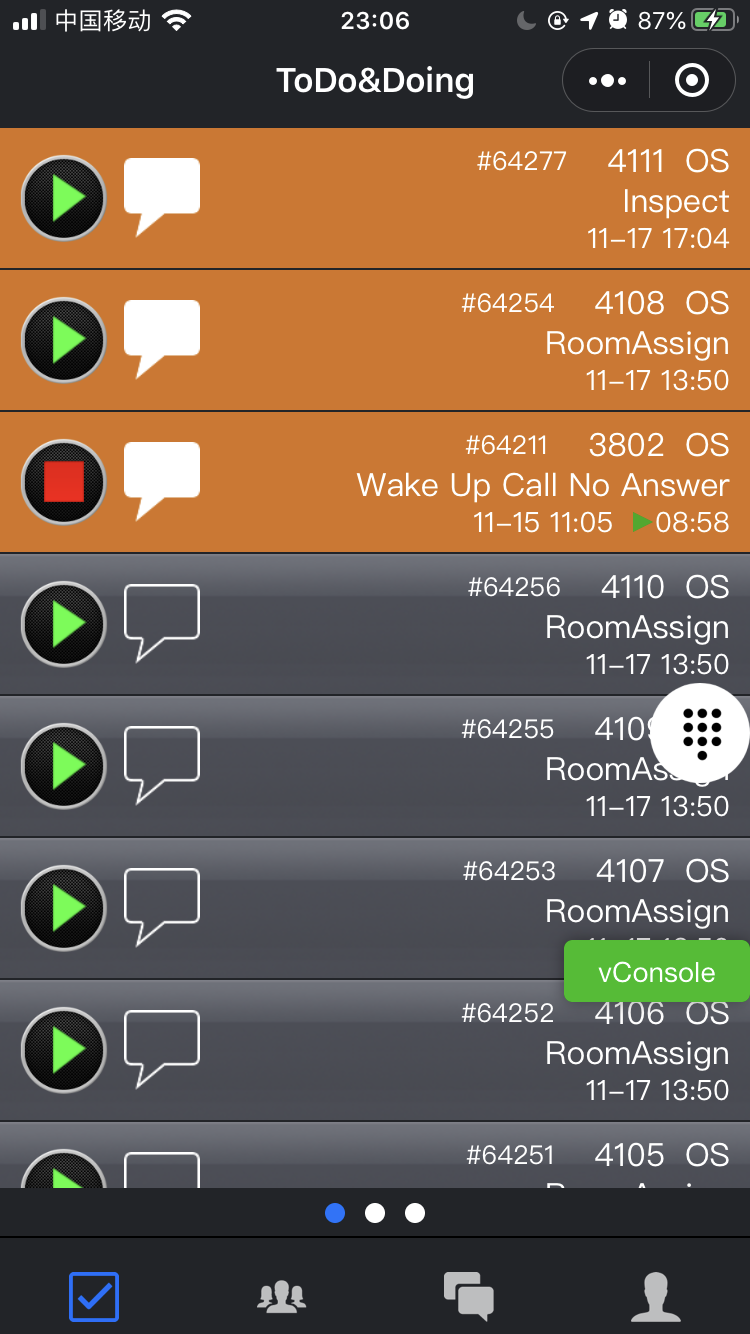Switch to the profile tab
This screenshot has width=750, height=1334.
point(656,1296)
